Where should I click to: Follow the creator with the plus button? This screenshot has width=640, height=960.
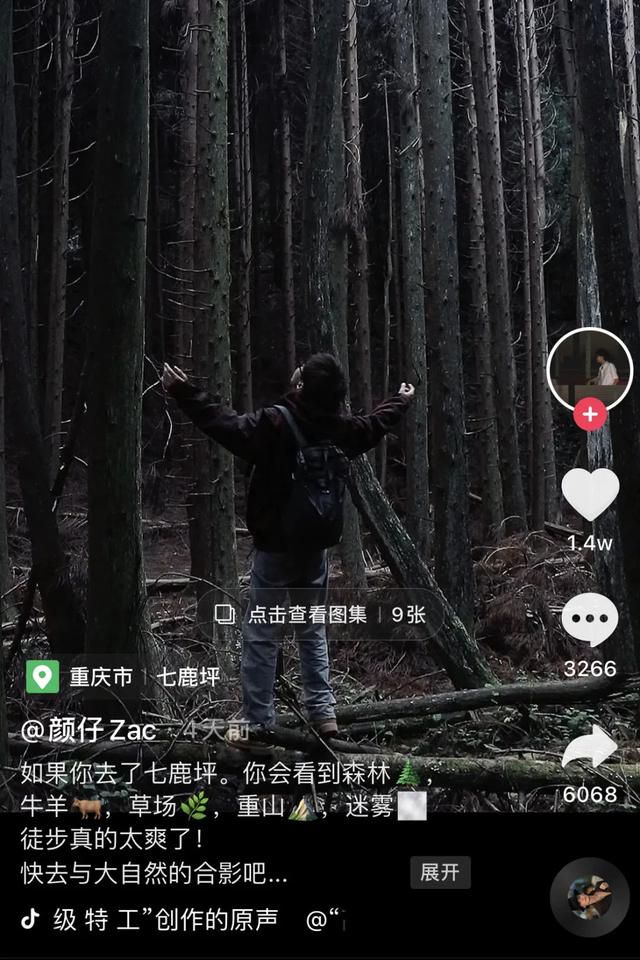coord(590,413)
